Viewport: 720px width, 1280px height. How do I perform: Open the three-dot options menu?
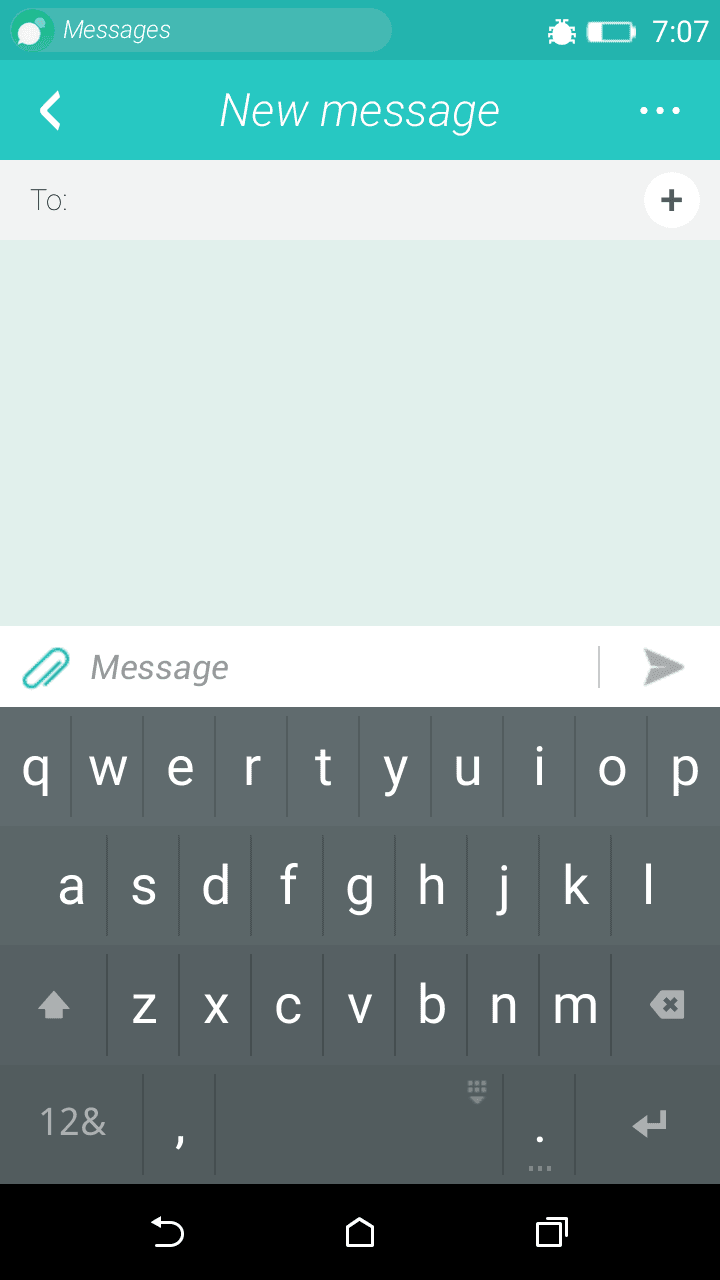660,111
